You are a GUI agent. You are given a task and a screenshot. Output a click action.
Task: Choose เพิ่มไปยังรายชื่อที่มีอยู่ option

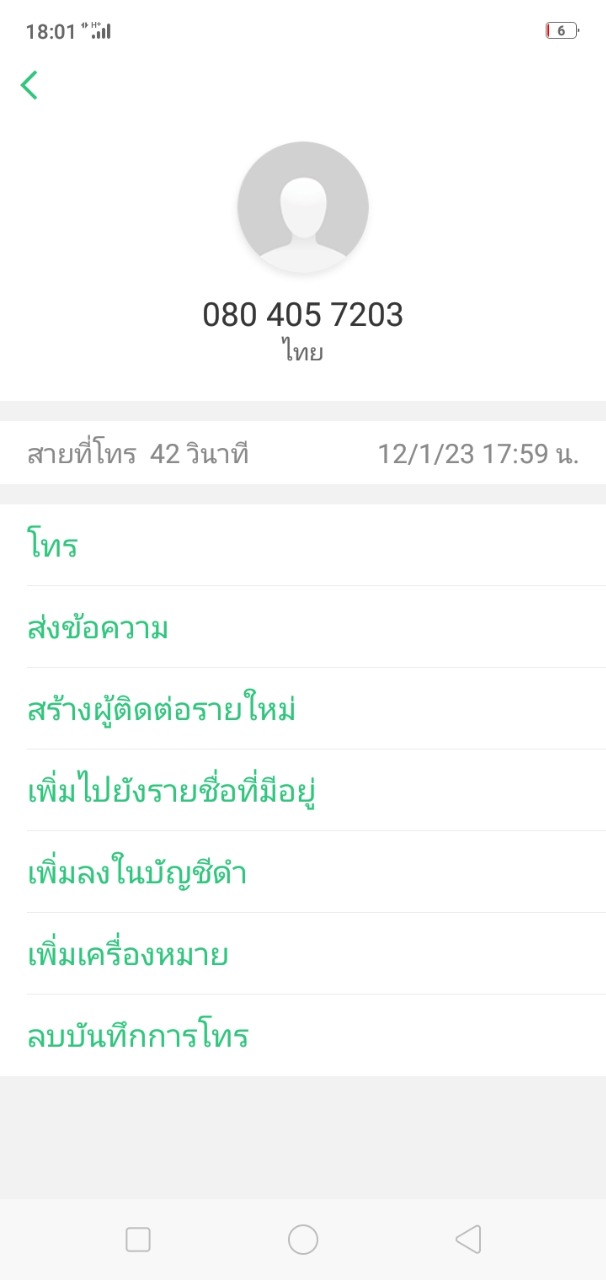tap(172, 792)
